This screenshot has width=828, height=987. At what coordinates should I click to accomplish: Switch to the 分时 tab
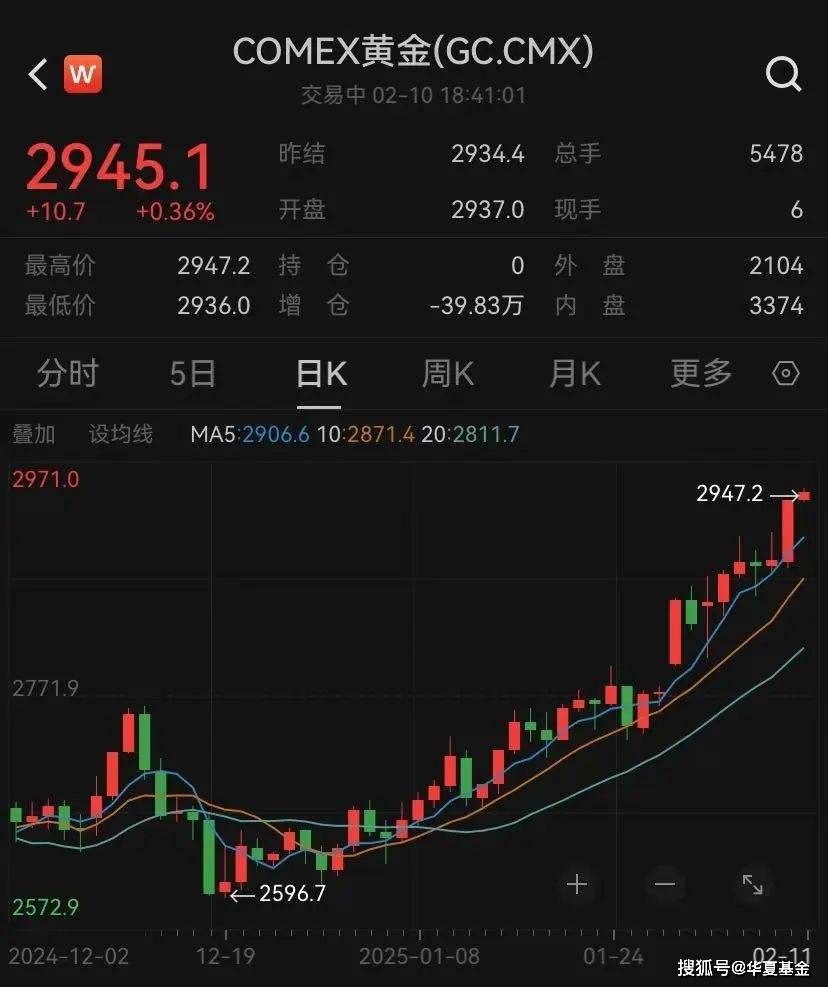(x=68, y=372)
